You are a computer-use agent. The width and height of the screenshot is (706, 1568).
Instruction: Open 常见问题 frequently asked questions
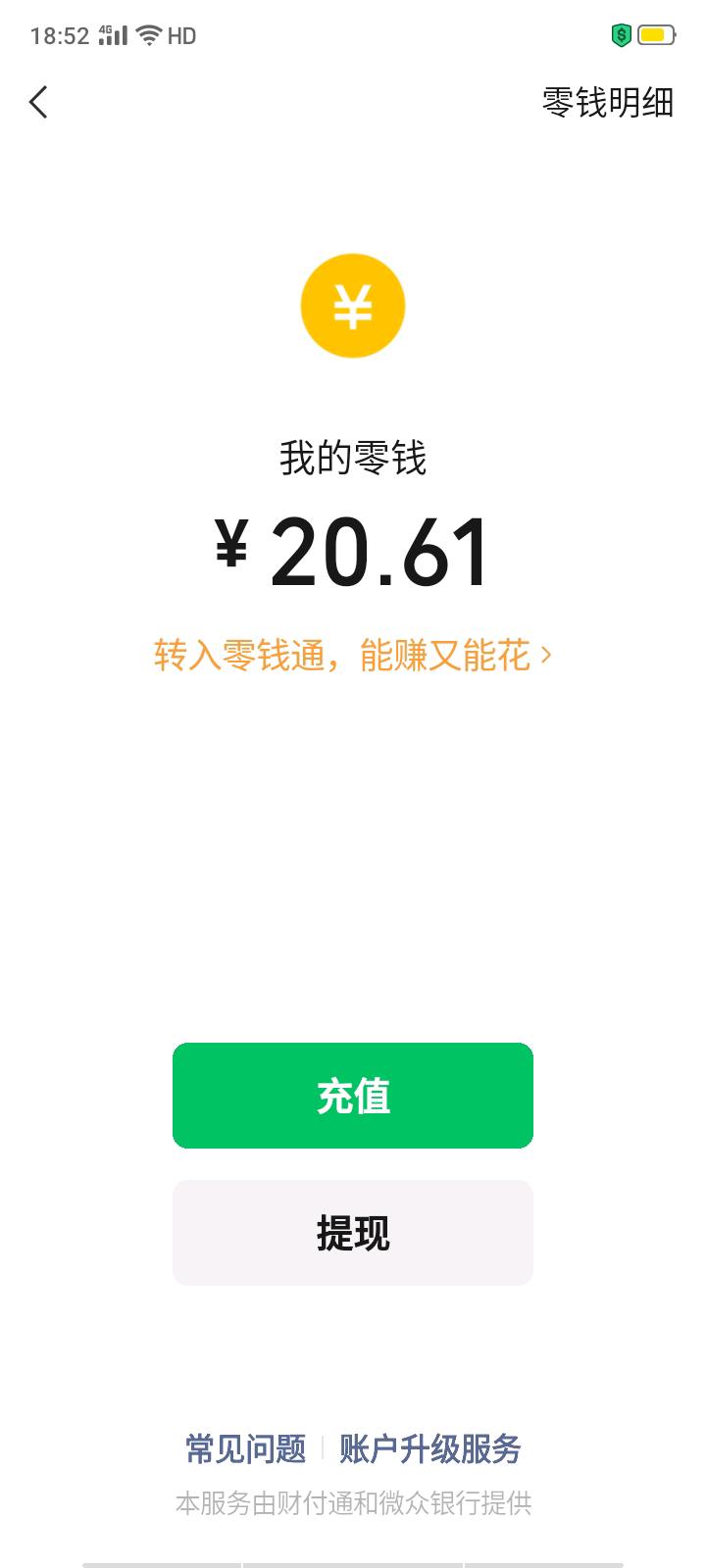242,1447
